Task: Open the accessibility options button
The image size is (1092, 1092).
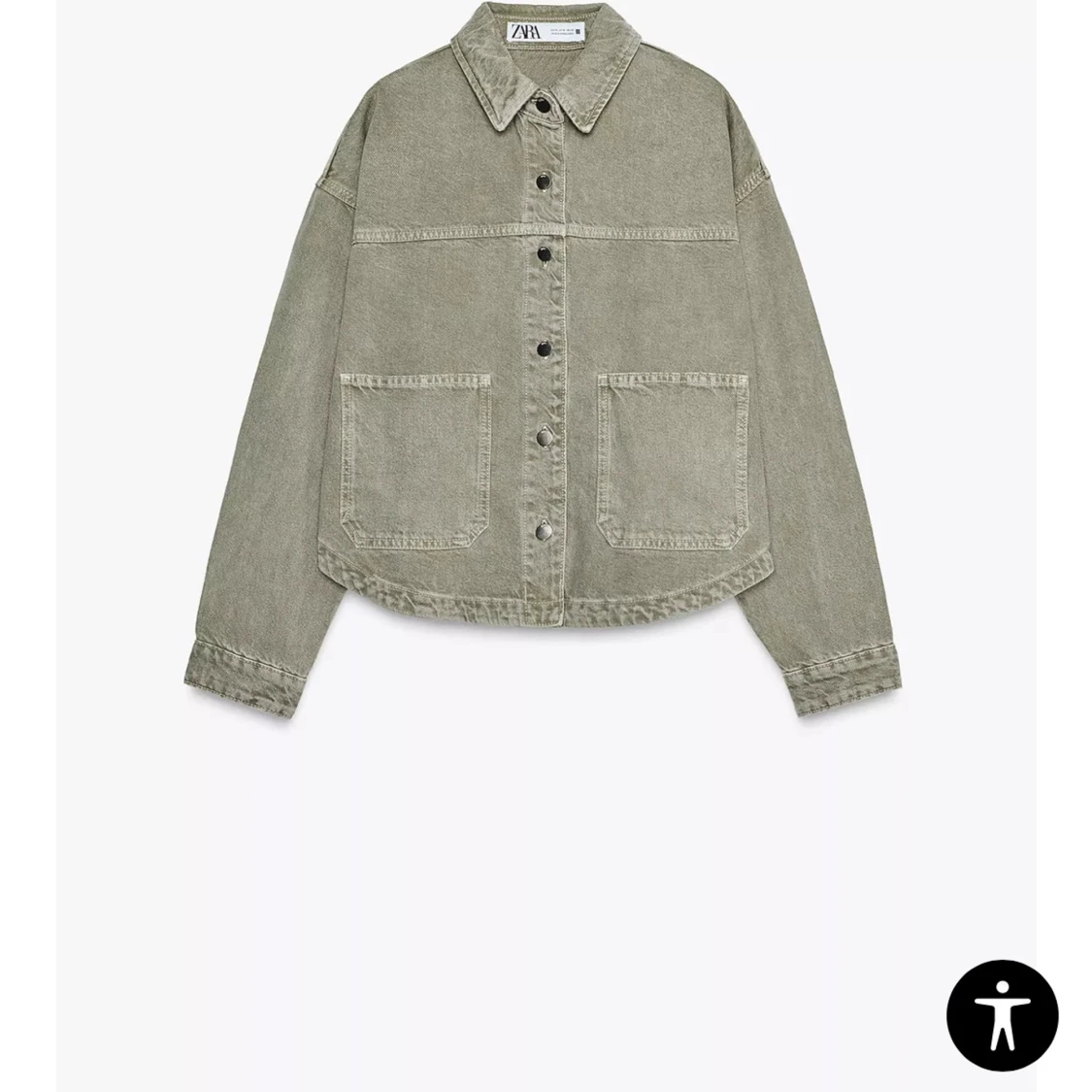Action: 1002,1015
